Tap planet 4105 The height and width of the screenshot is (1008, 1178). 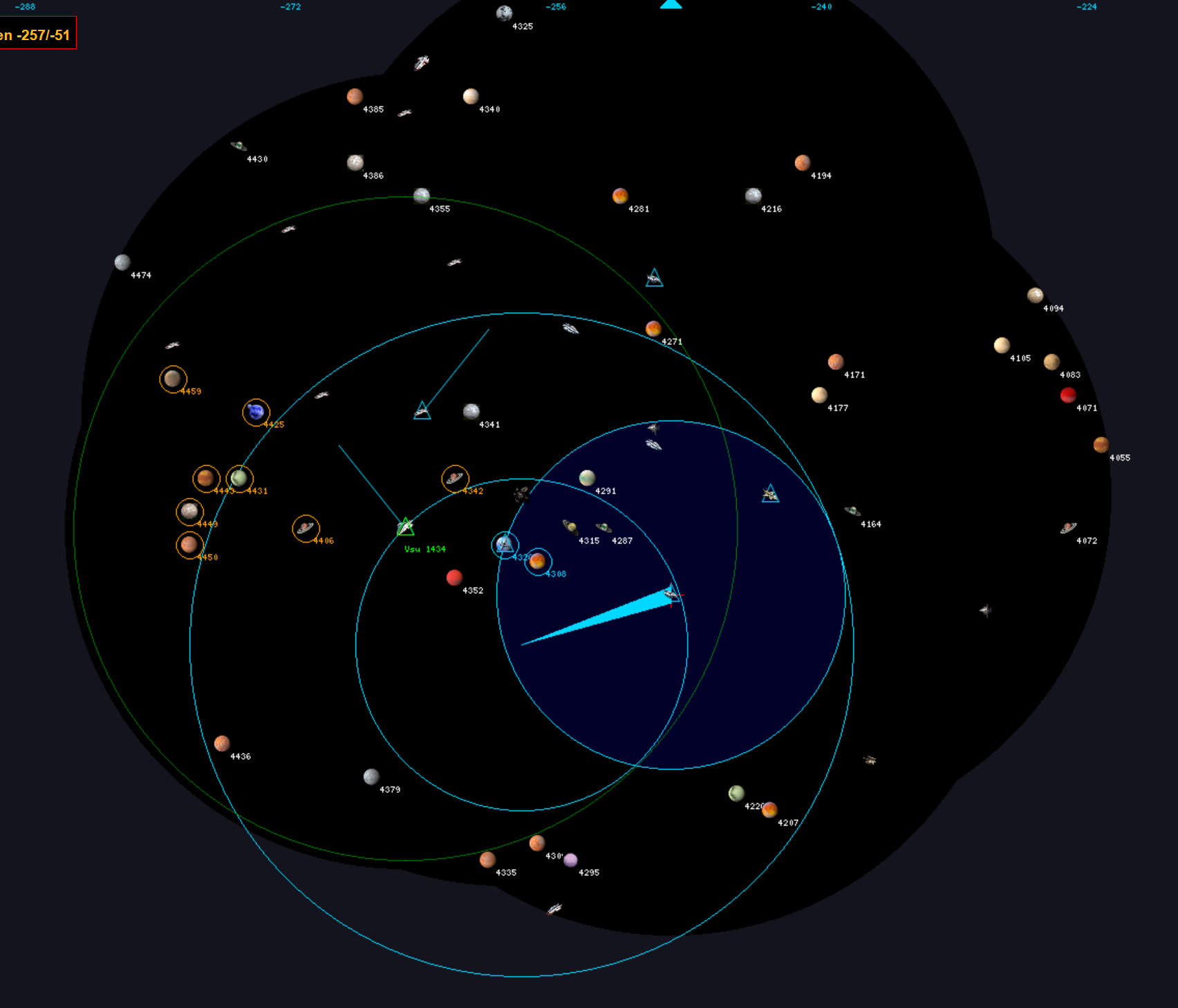click(x=1002, y=345)
